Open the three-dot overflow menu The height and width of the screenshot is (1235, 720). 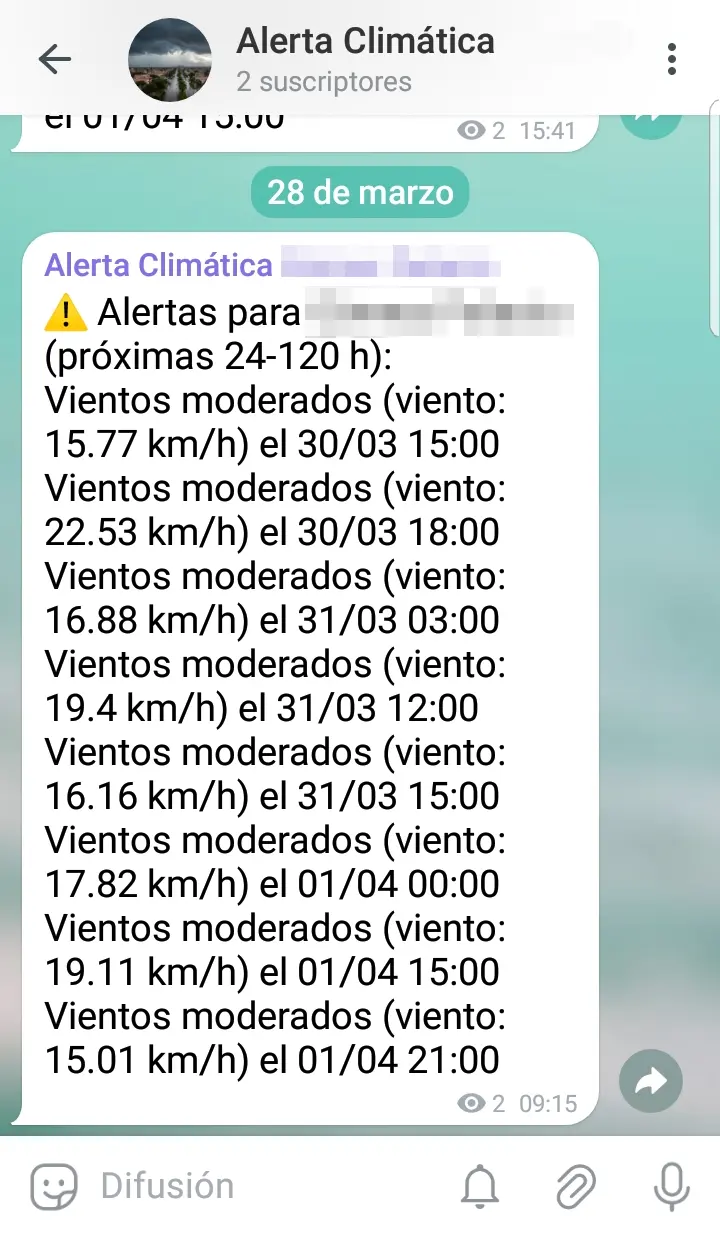(672, 59)
